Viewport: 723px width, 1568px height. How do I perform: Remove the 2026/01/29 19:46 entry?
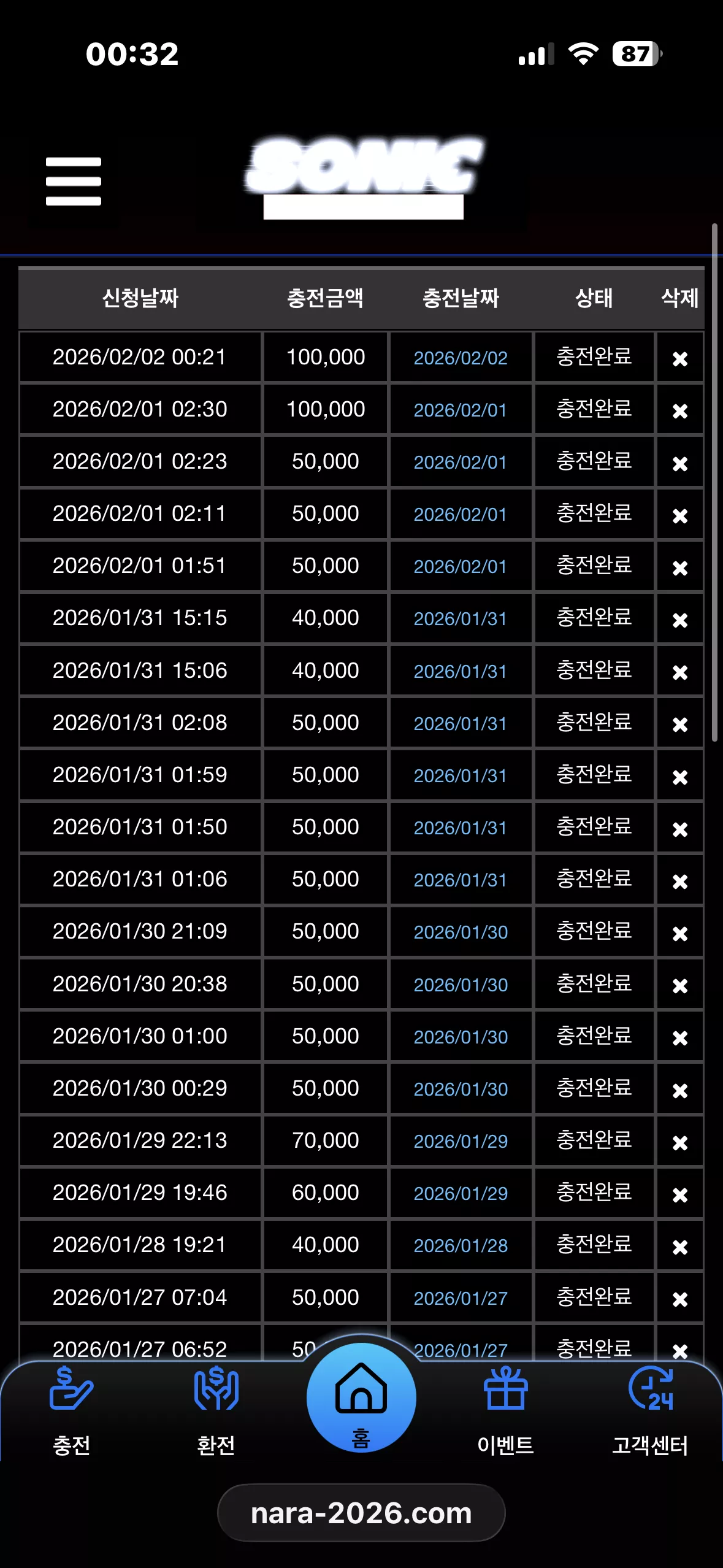679,1194
